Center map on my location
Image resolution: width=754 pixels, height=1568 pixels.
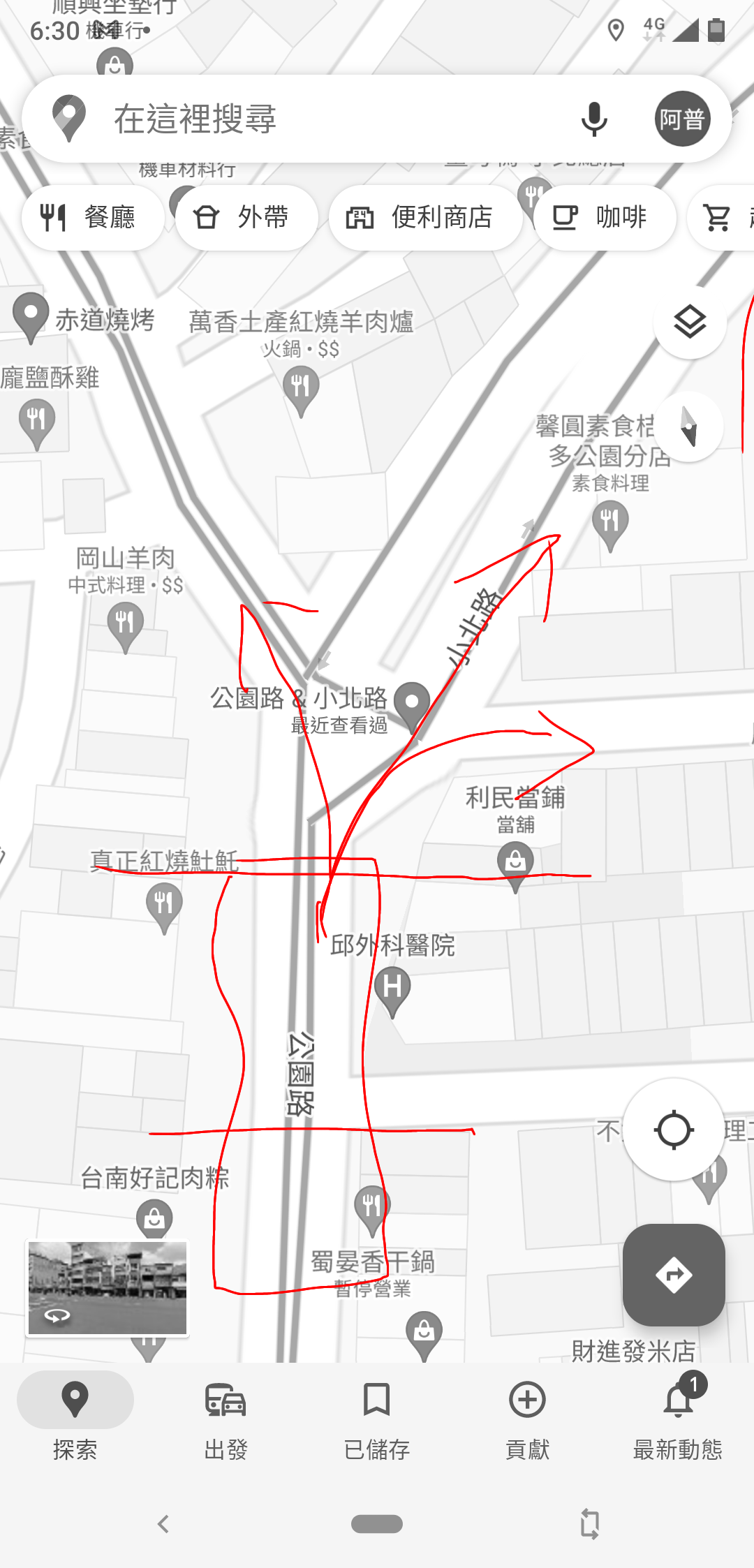pyautogui.click(x=674, y=1130)
